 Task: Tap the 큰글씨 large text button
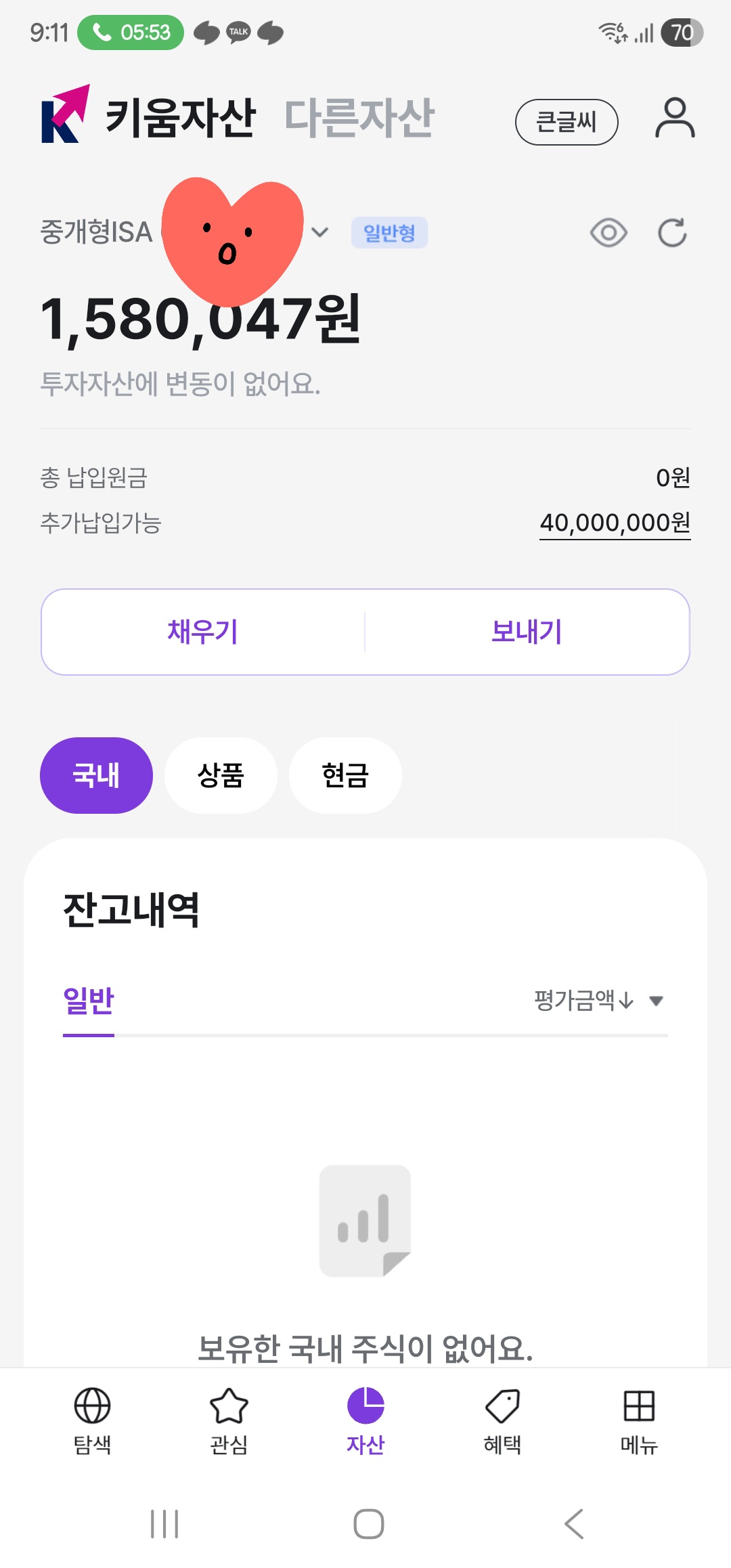pos(567,122)
